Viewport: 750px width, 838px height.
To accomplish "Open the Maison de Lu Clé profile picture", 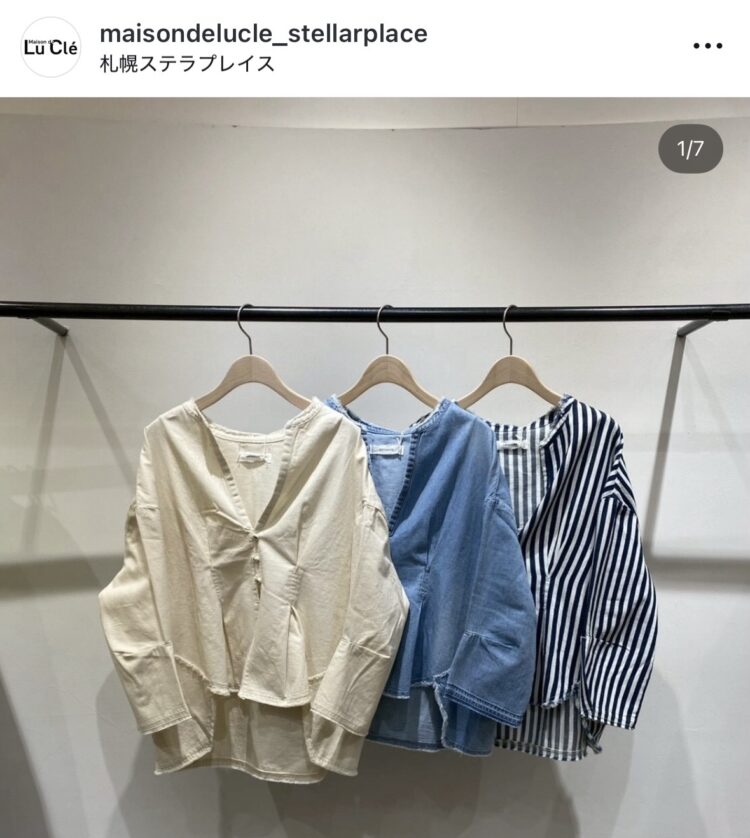I will pos(50,47).
